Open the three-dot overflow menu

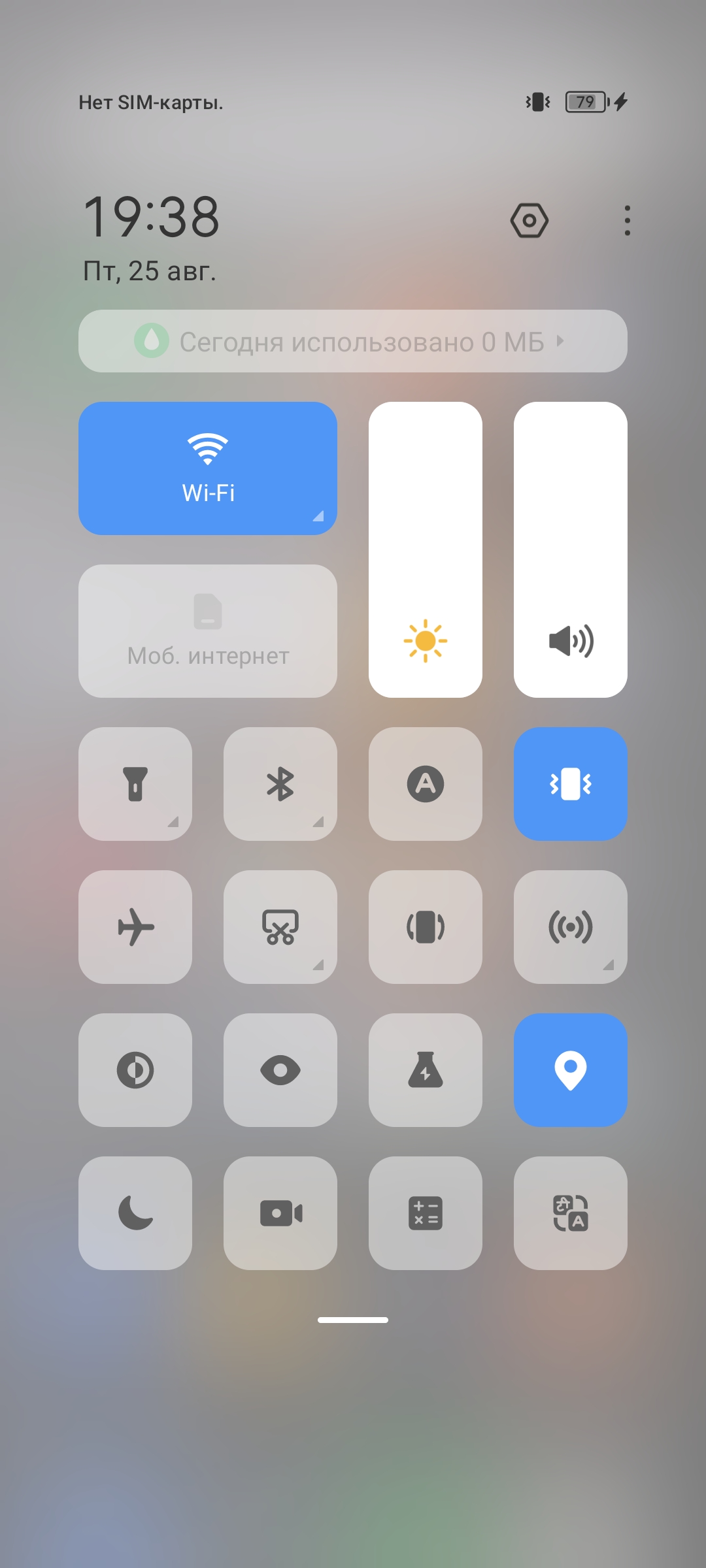coord(627,221)
